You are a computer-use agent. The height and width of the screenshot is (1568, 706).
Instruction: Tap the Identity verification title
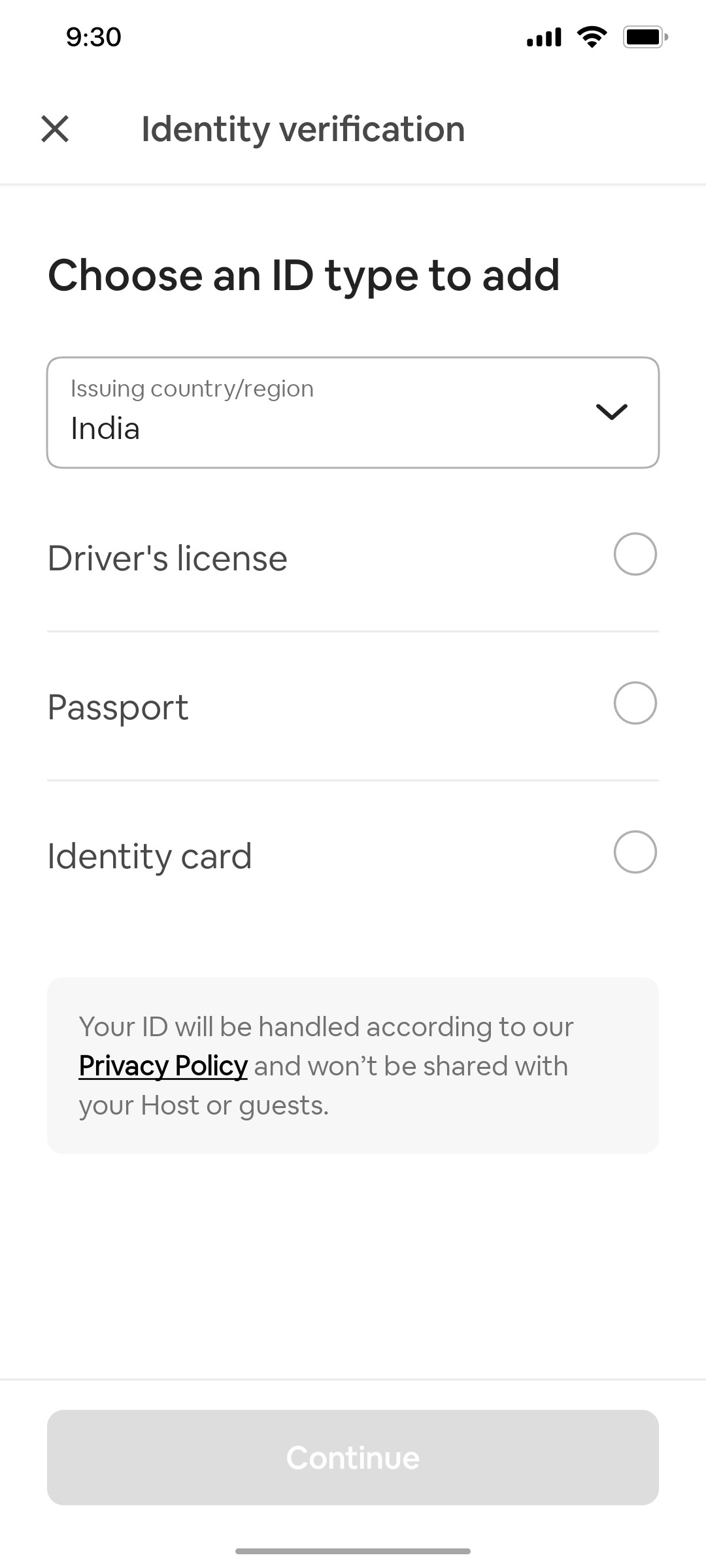click(x=303, y=129)
